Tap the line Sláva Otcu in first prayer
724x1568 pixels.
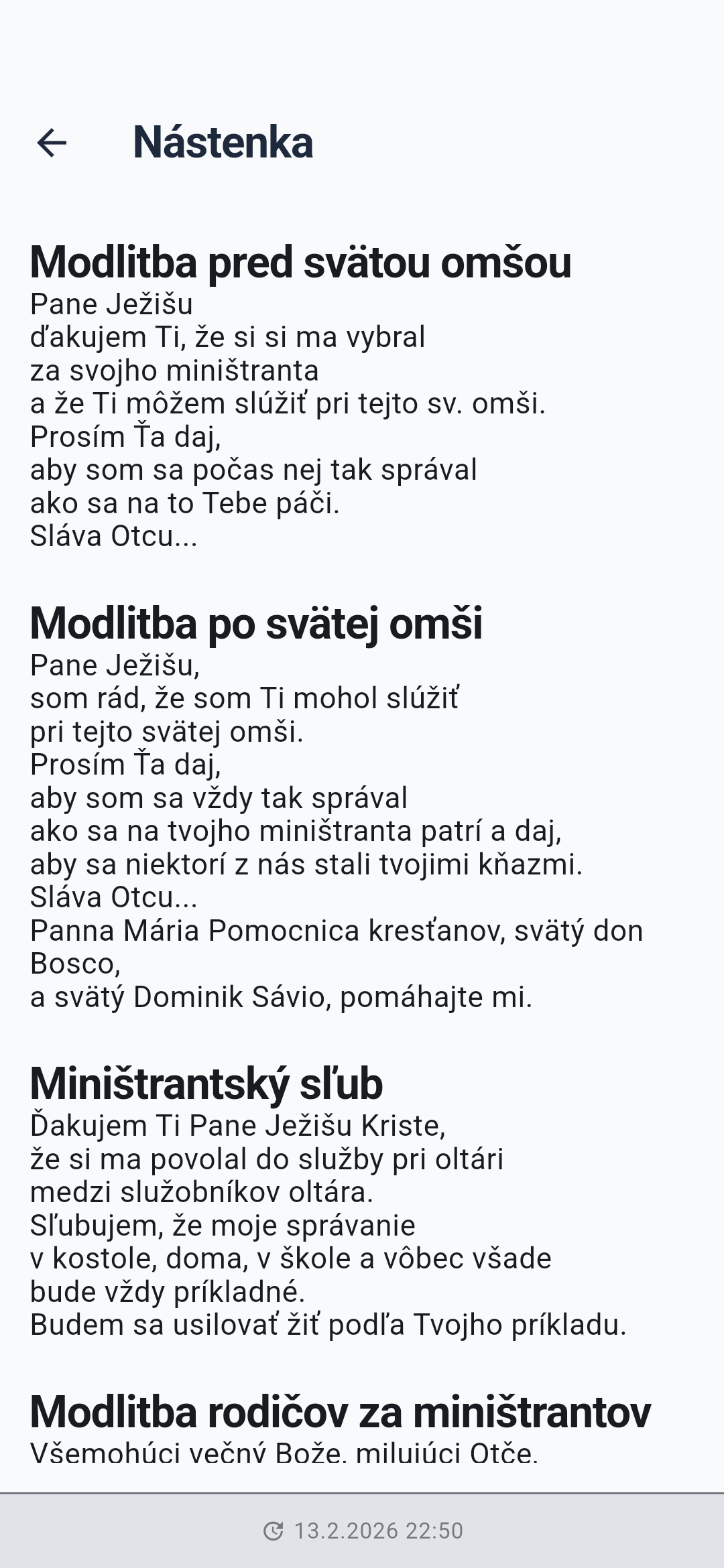114,536
